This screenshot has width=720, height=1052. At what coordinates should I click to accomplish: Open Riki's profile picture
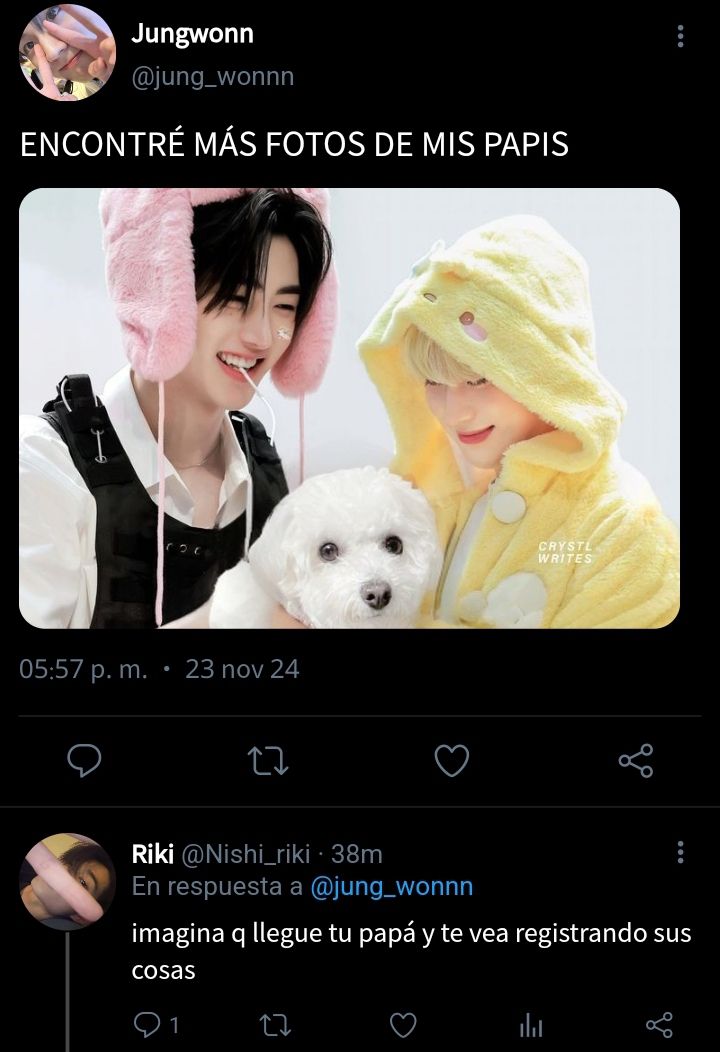[67, 881]
